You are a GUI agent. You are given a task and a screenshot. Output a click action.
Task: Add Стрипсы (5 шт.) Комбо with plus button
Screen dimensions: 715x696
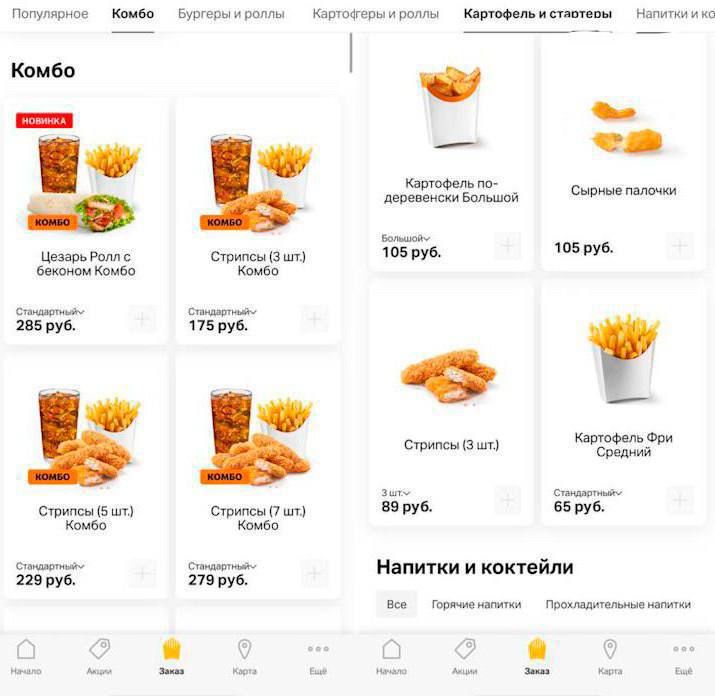[143, 574]
